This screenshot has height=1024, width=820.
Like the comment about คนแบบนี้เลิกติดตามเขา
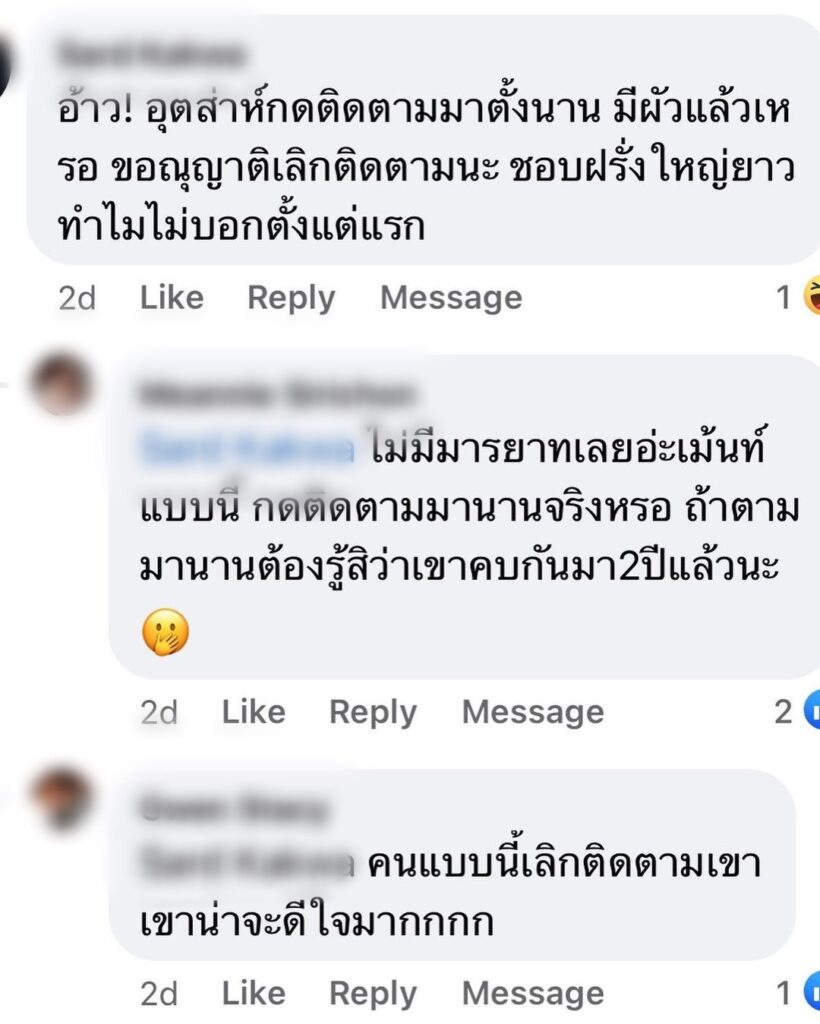[x=253, y=993]
